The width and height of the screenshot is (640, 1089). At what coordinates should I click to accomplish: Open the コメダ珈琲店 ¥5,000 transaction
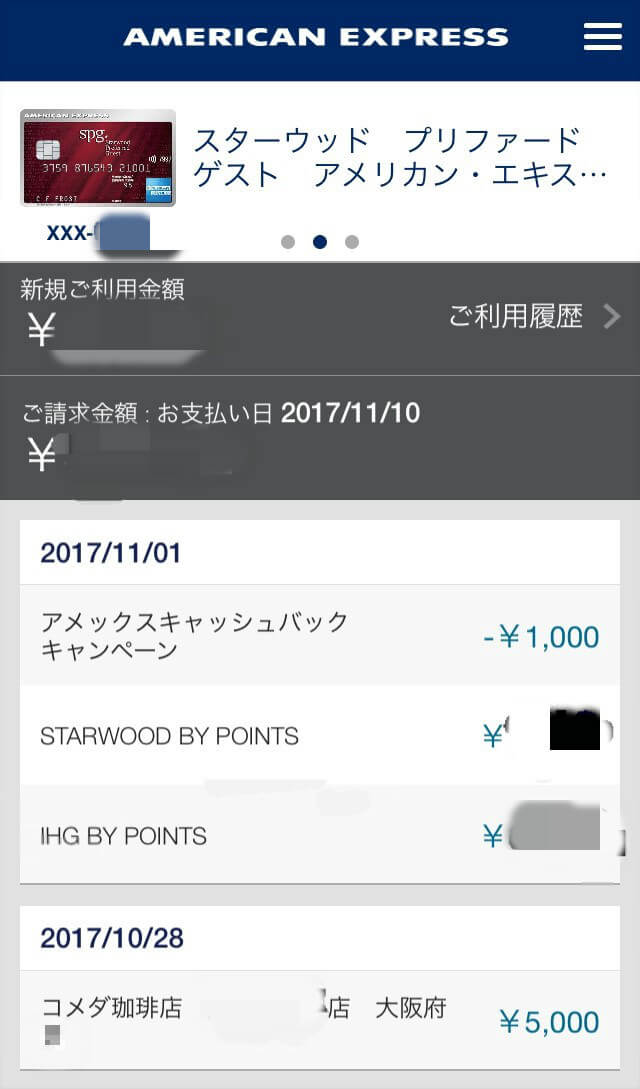tap(319, 1020)
